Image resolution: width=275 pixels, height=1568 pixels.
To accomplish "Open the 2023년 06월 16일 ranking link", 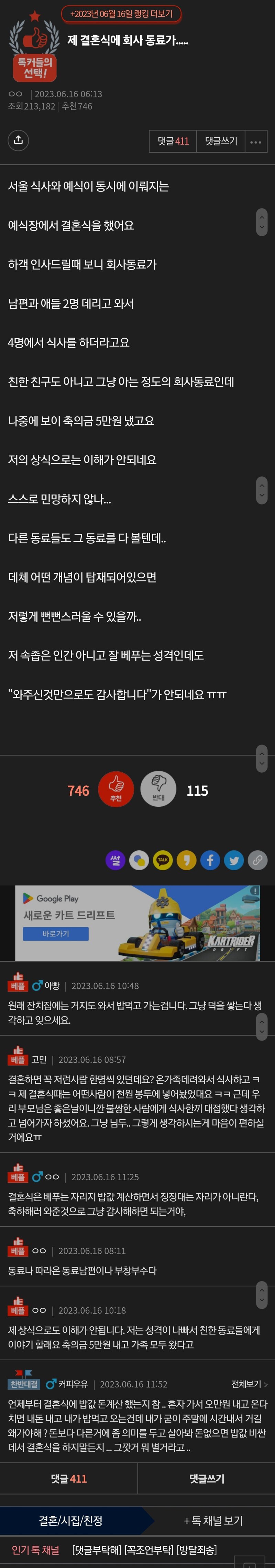I will [x=121, y=13].
